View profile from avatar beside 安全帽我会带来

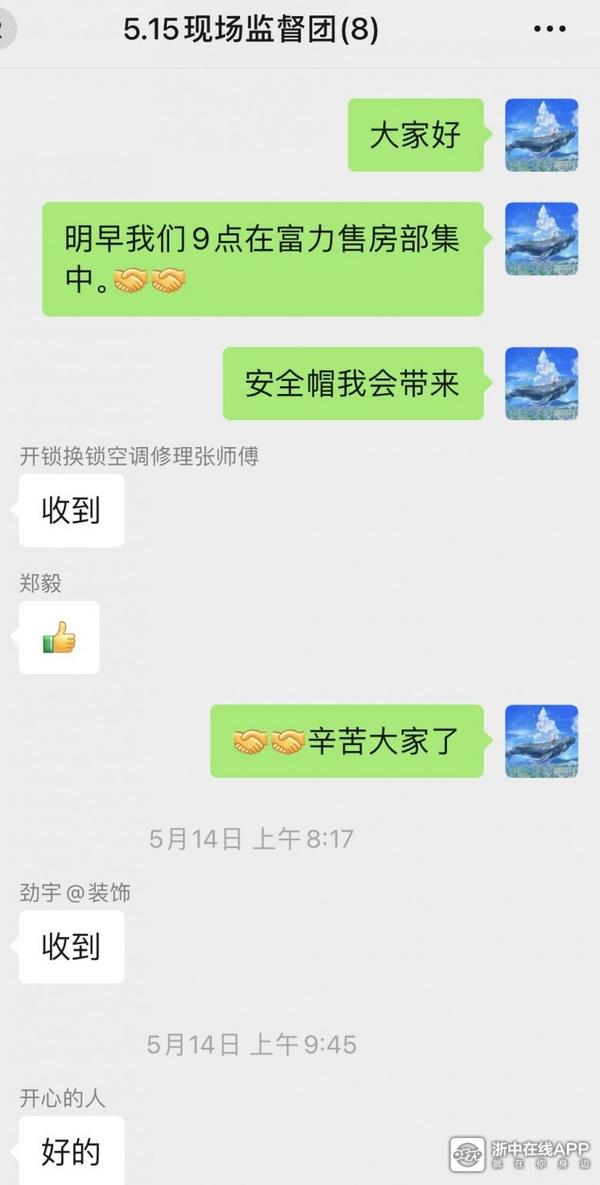click(541, 383)
